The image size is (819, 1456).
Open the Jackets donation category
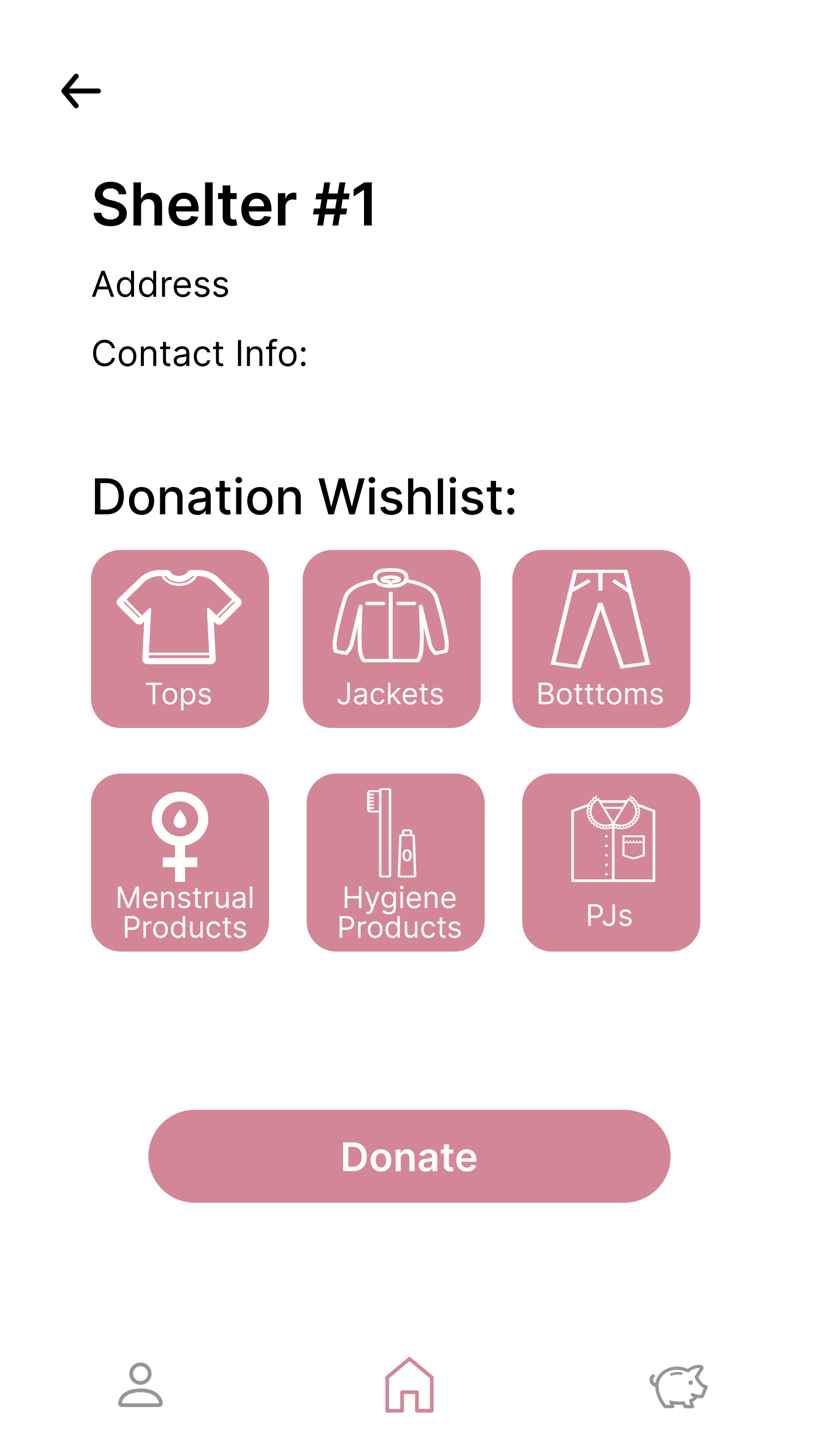(x=391, y=638)
